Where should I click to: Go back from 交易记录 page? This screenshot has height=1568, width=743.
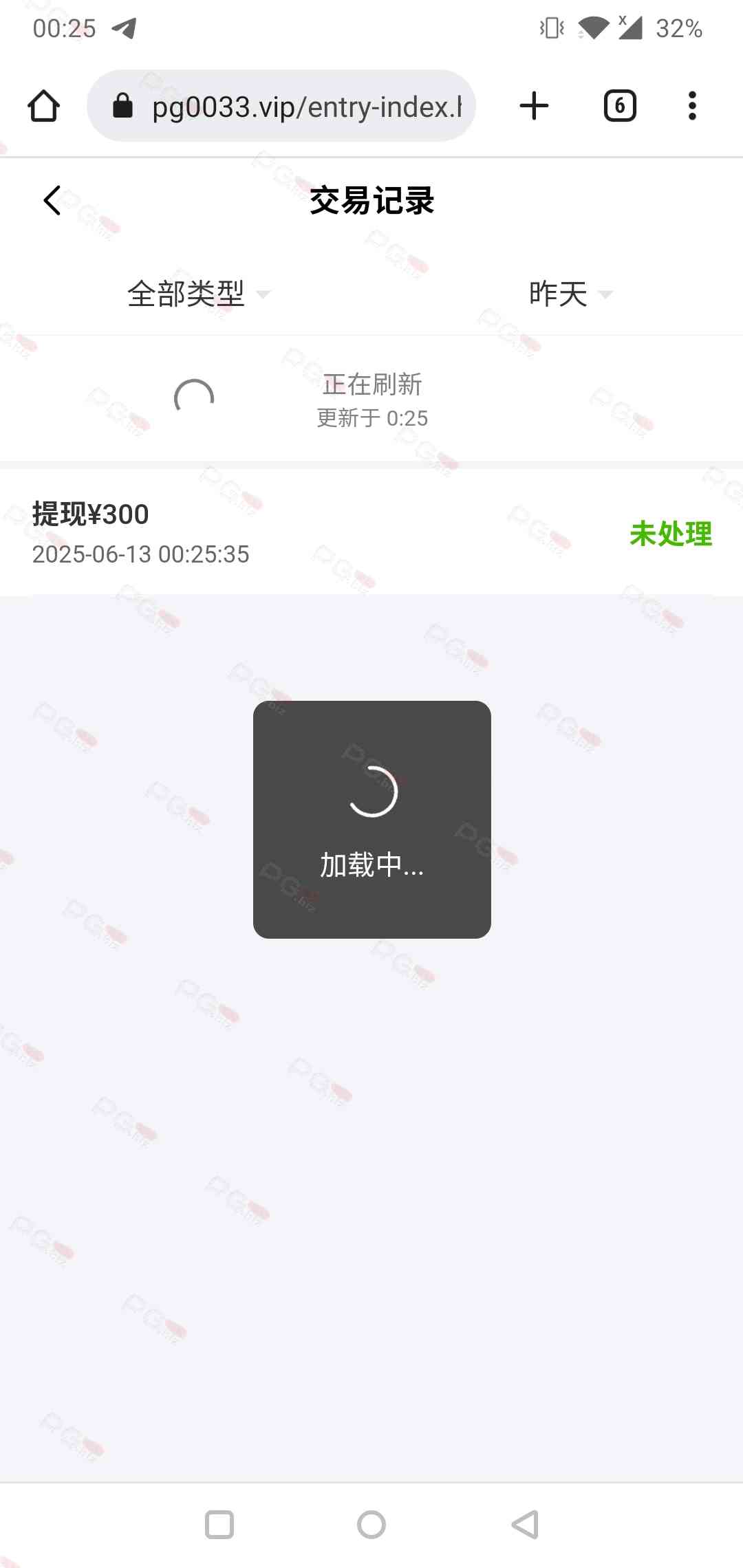point(52,200)
